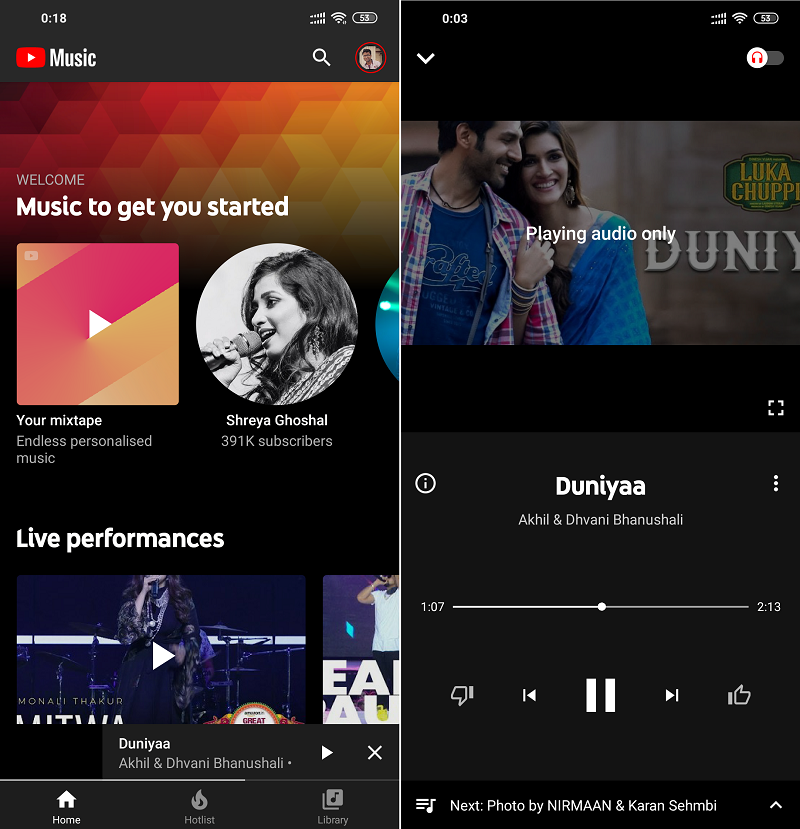The height and width of the screenshot is (829, 800).
Task: Open search in YouTube Music
Action: point(321,57)
